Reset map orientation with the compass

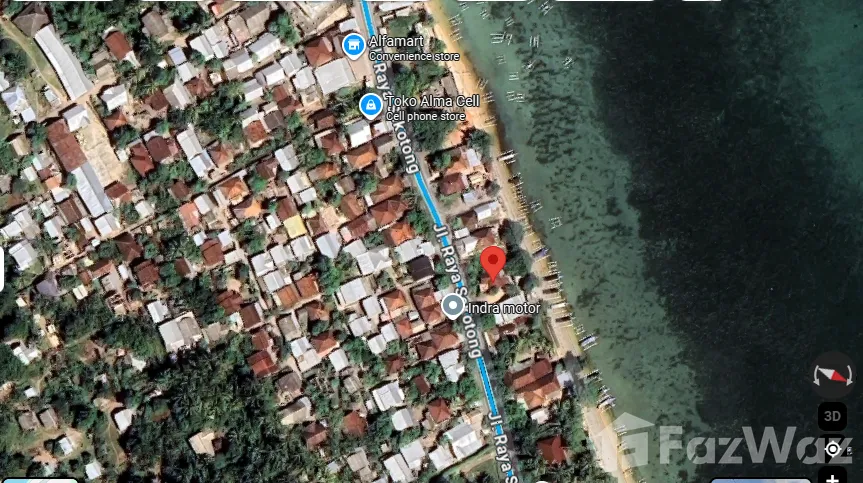coord(833,376)
